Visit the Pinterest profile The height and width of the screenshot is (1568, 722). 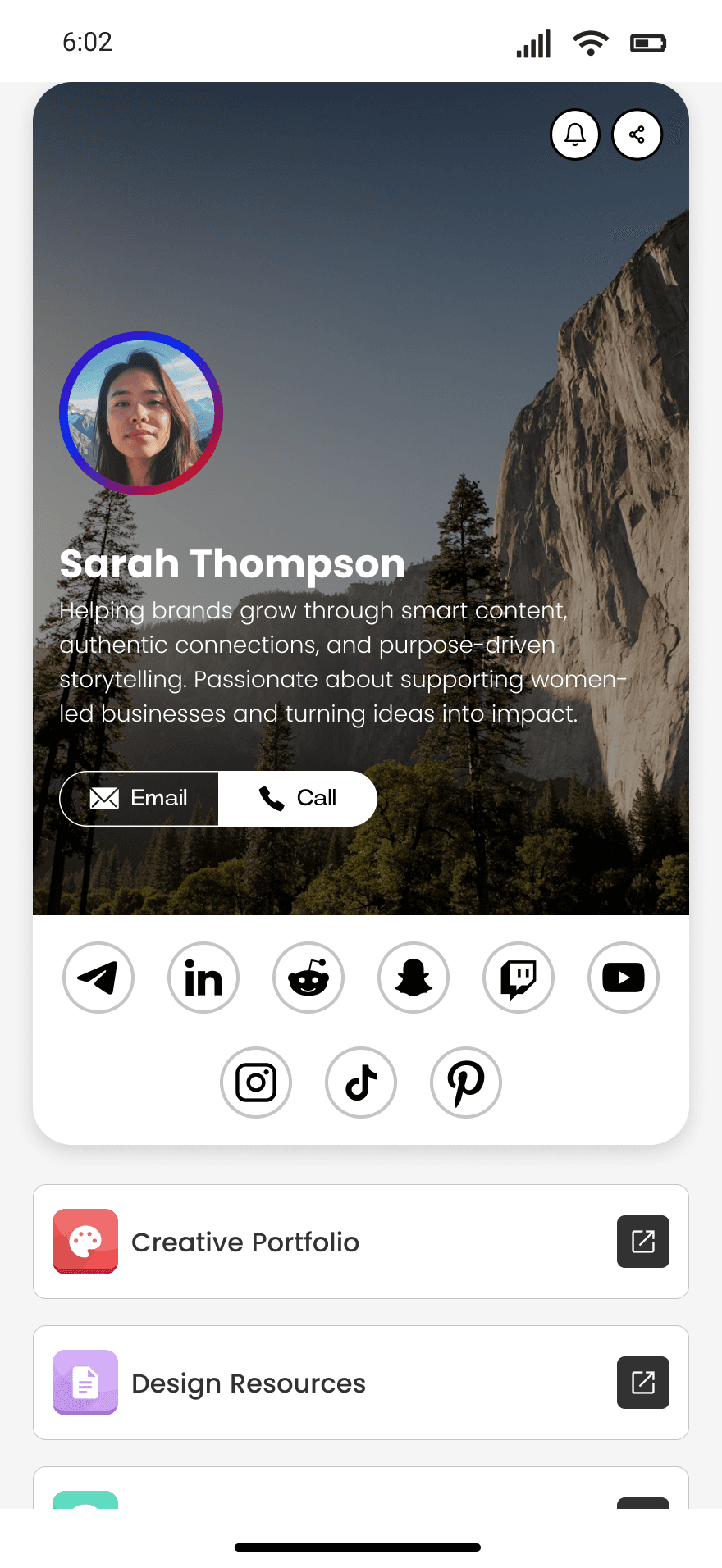(x=466, y=1083)
